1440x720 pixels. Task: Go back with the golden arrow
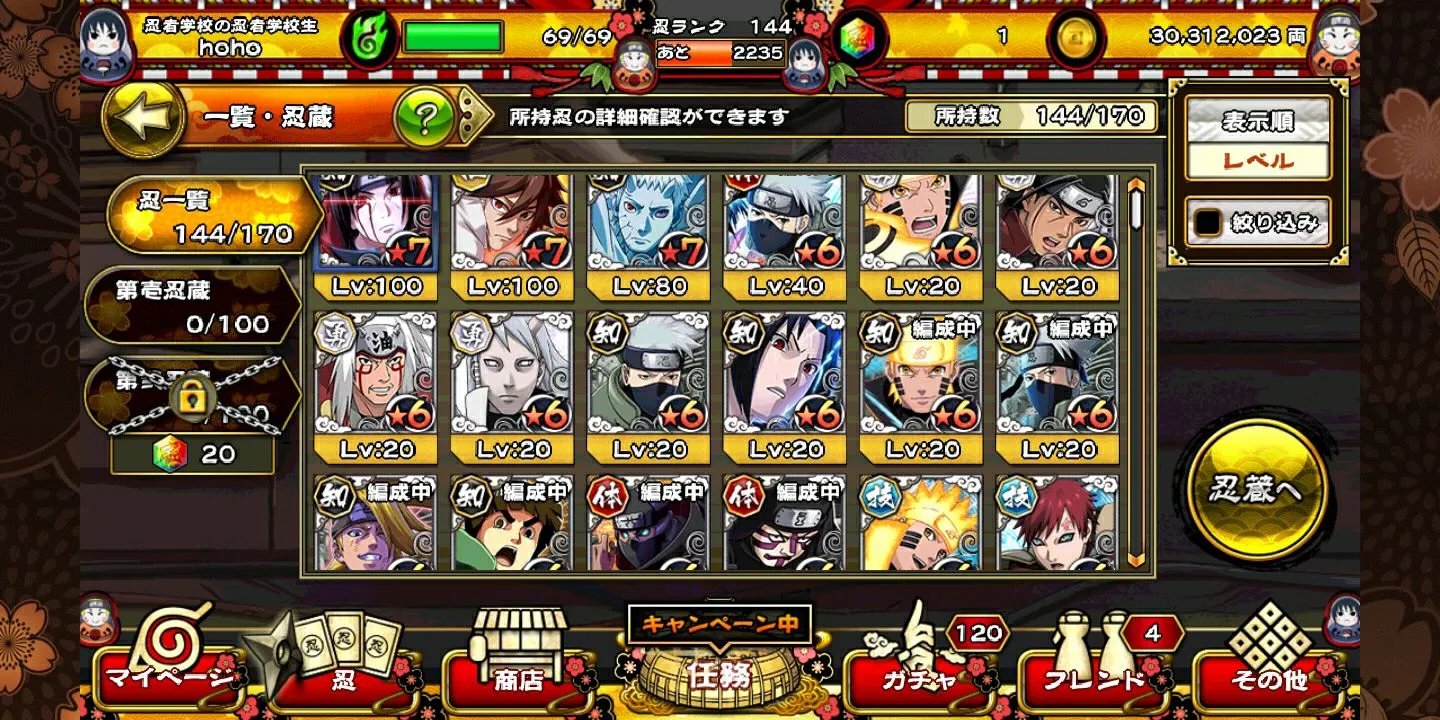click(143, 117)
